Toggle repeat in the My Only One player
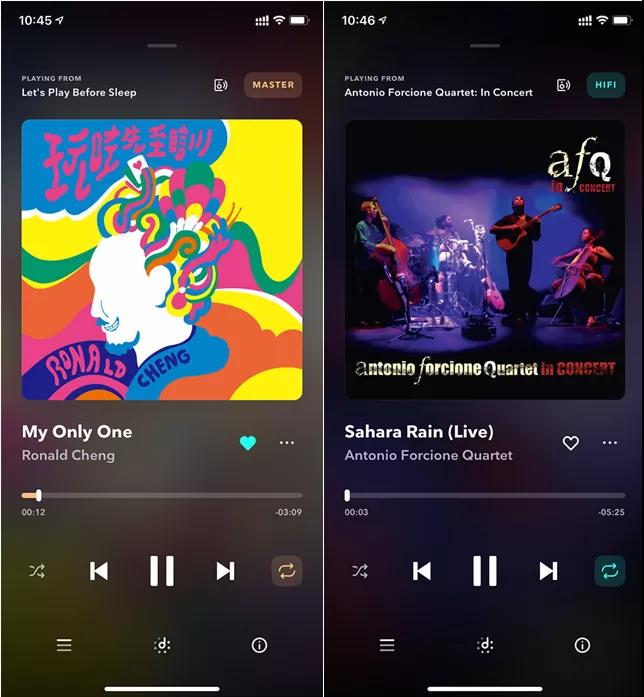The image size is (644, 697). 286,571
